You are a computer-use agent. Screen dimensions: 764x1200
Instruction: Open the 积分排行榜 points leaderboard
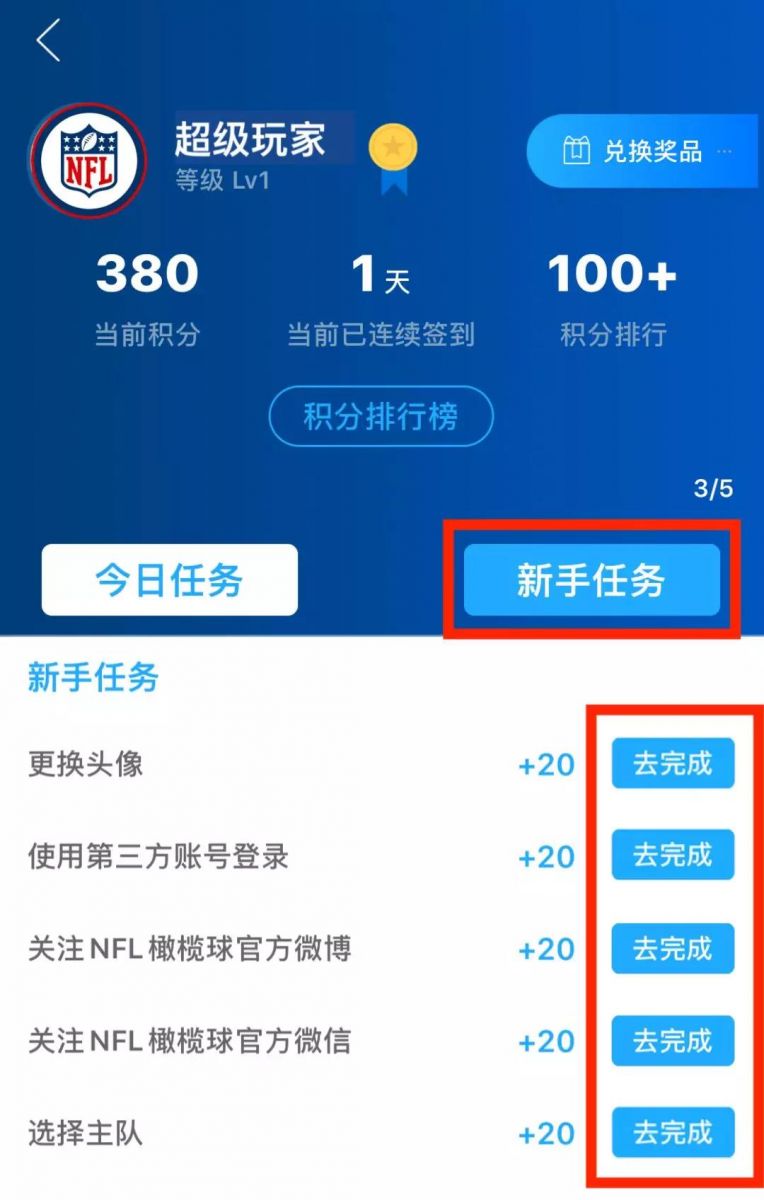(381, 416)
